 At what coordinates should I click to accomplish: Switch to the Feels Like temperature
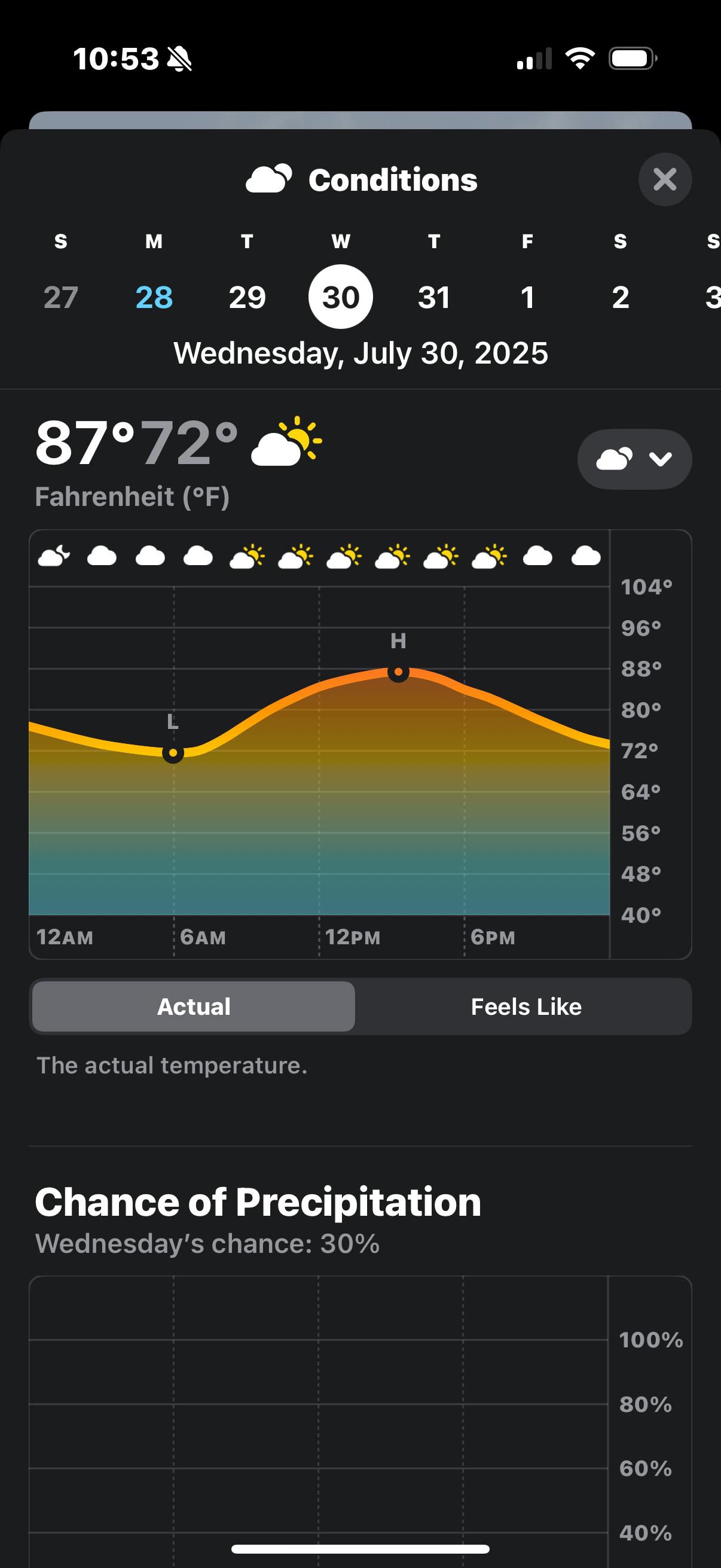526,1007
